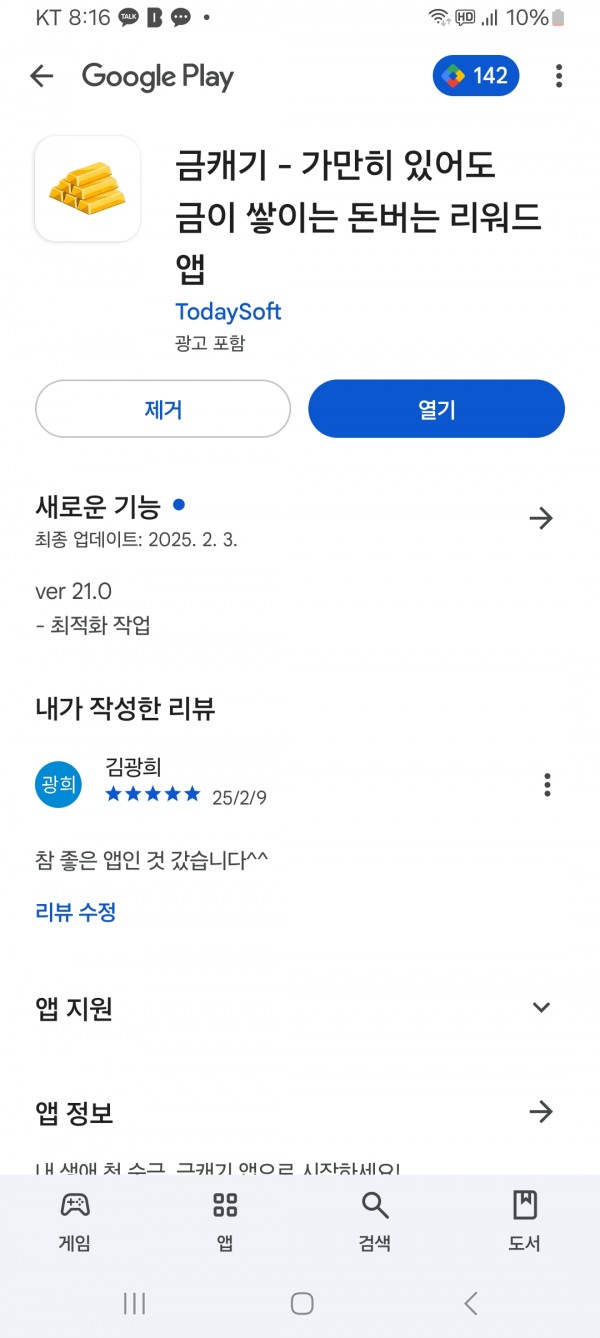Viewport: 600px width, 1338px height.
Task: Tap 열기 to launch the app
Action: pos(436,409)
